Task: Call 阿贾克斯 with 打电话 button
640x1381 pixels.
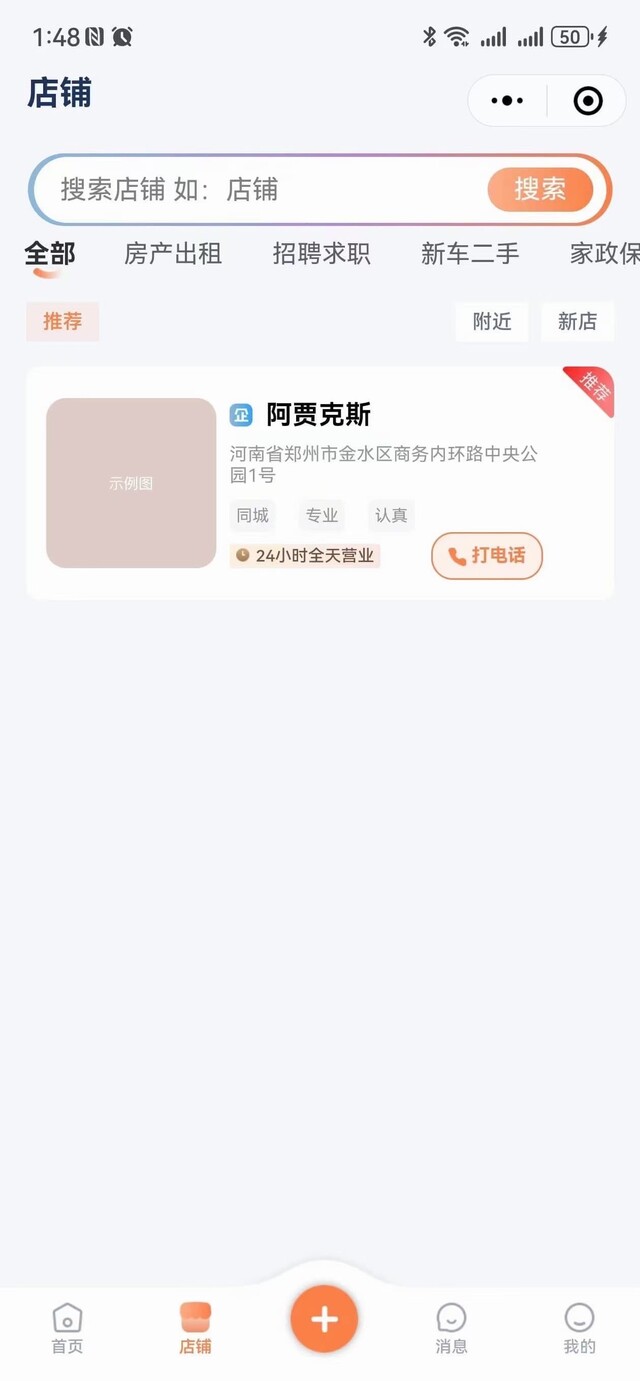Action: (x=487, y=556)
